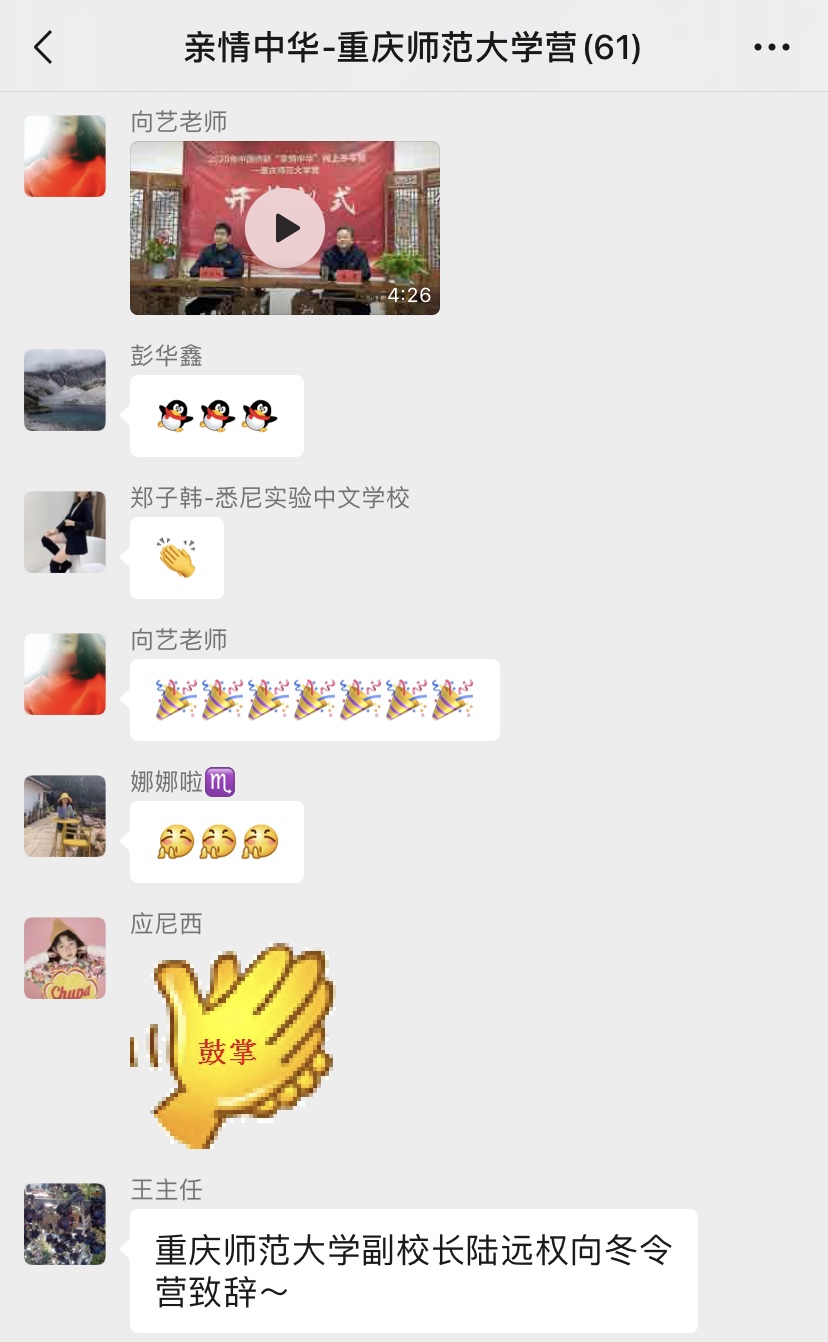
Task: Tap 向艺老师's avatar beside the video message
Action: pos(65,156)
